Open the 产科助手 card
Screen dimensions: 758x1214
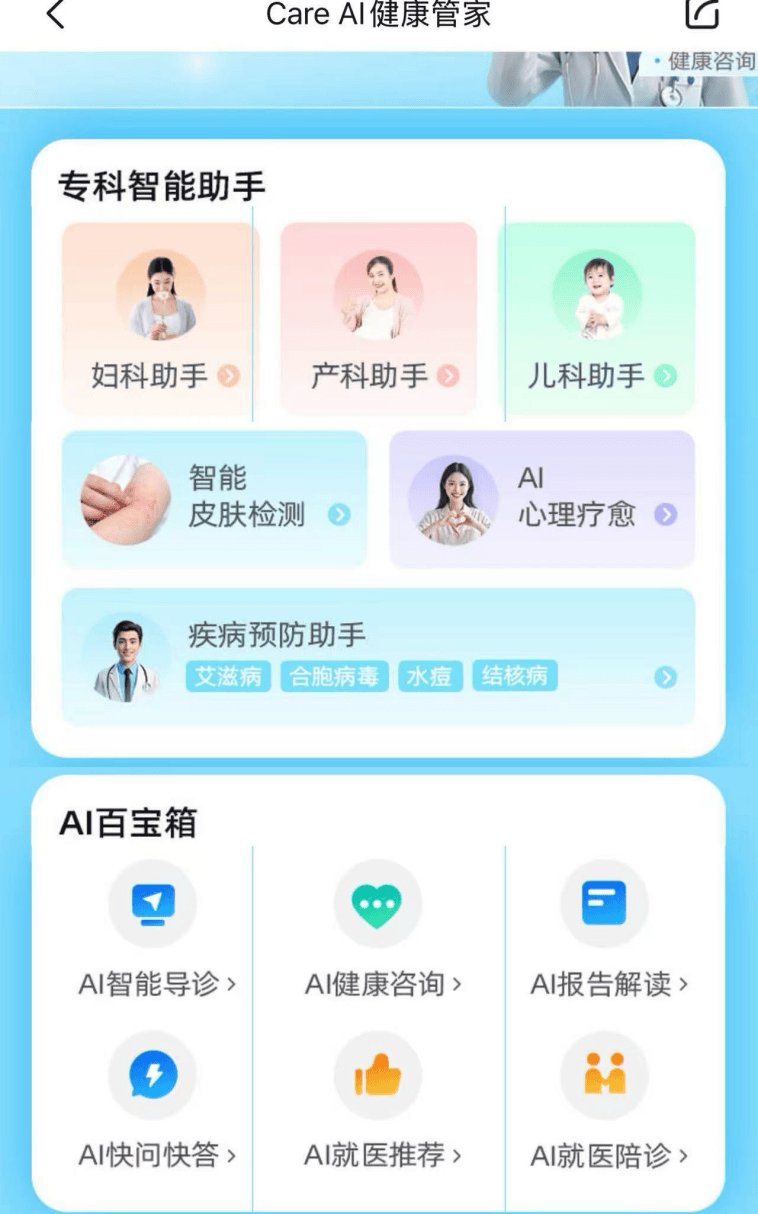click(x=378, y=318)
